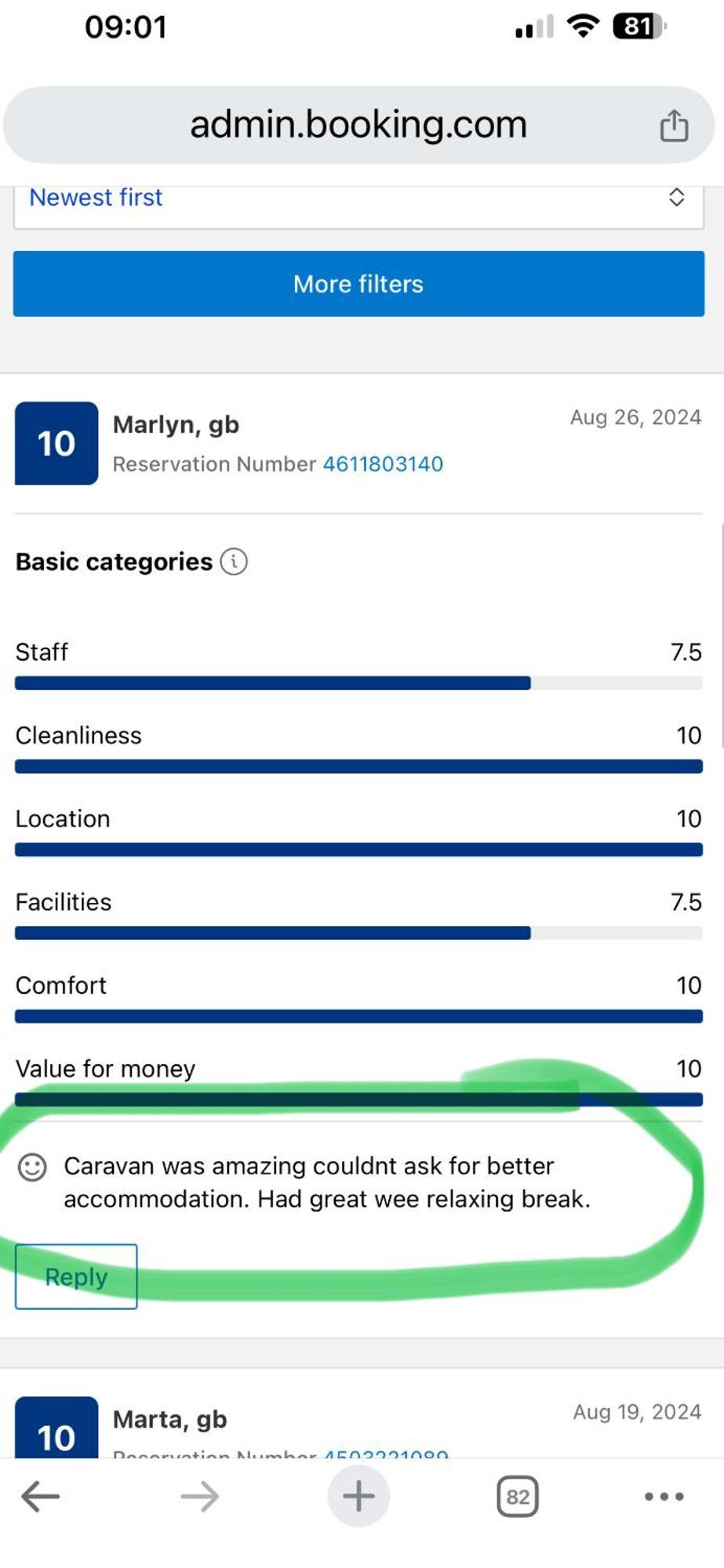This screenshot has width=724, height=1568.
Task: Tap the share icon in address bar
Action: pos(674,125)
